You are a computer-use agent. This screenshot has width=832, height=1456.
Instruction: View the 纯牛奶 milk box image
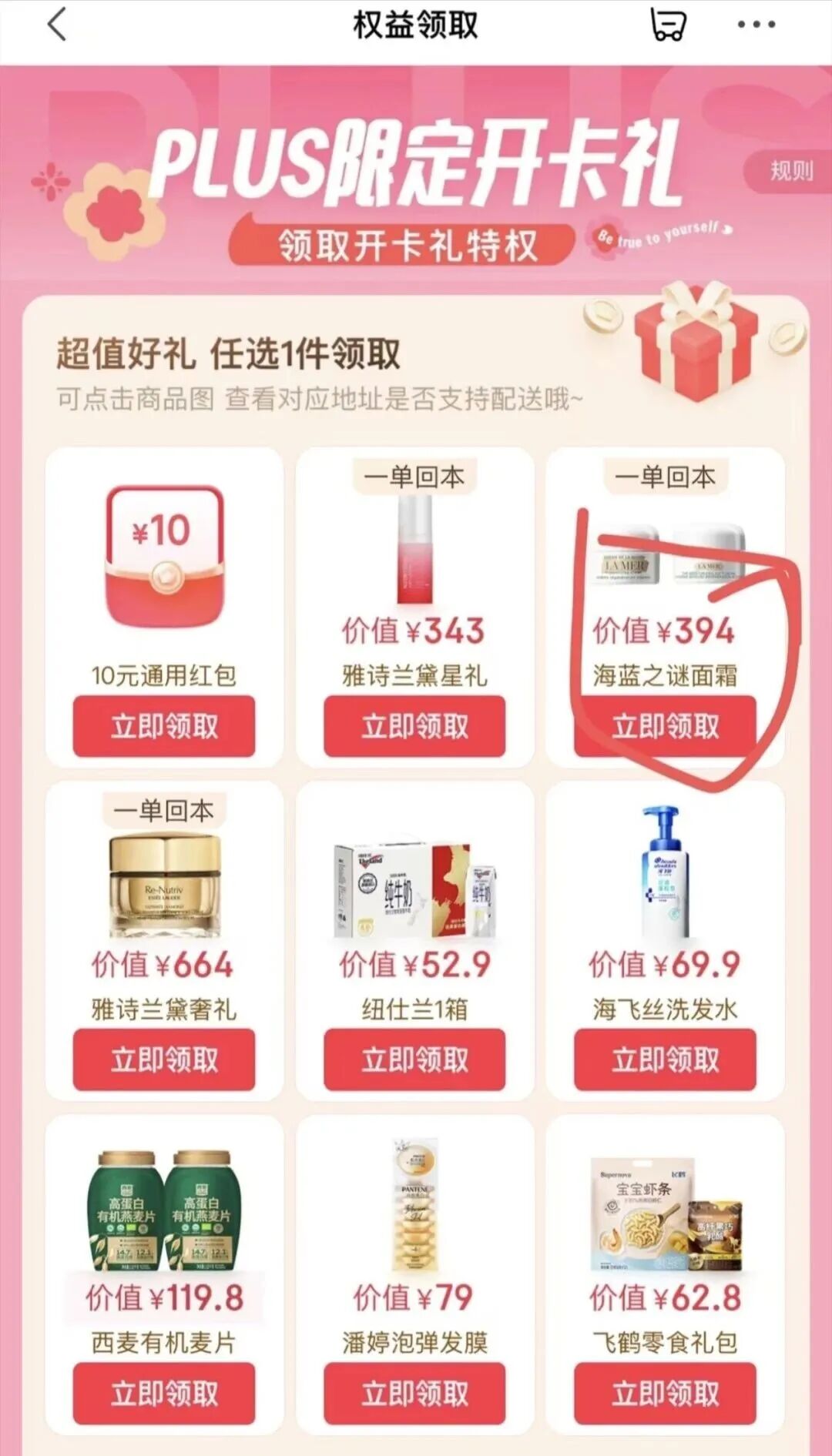tap(414, 891)
